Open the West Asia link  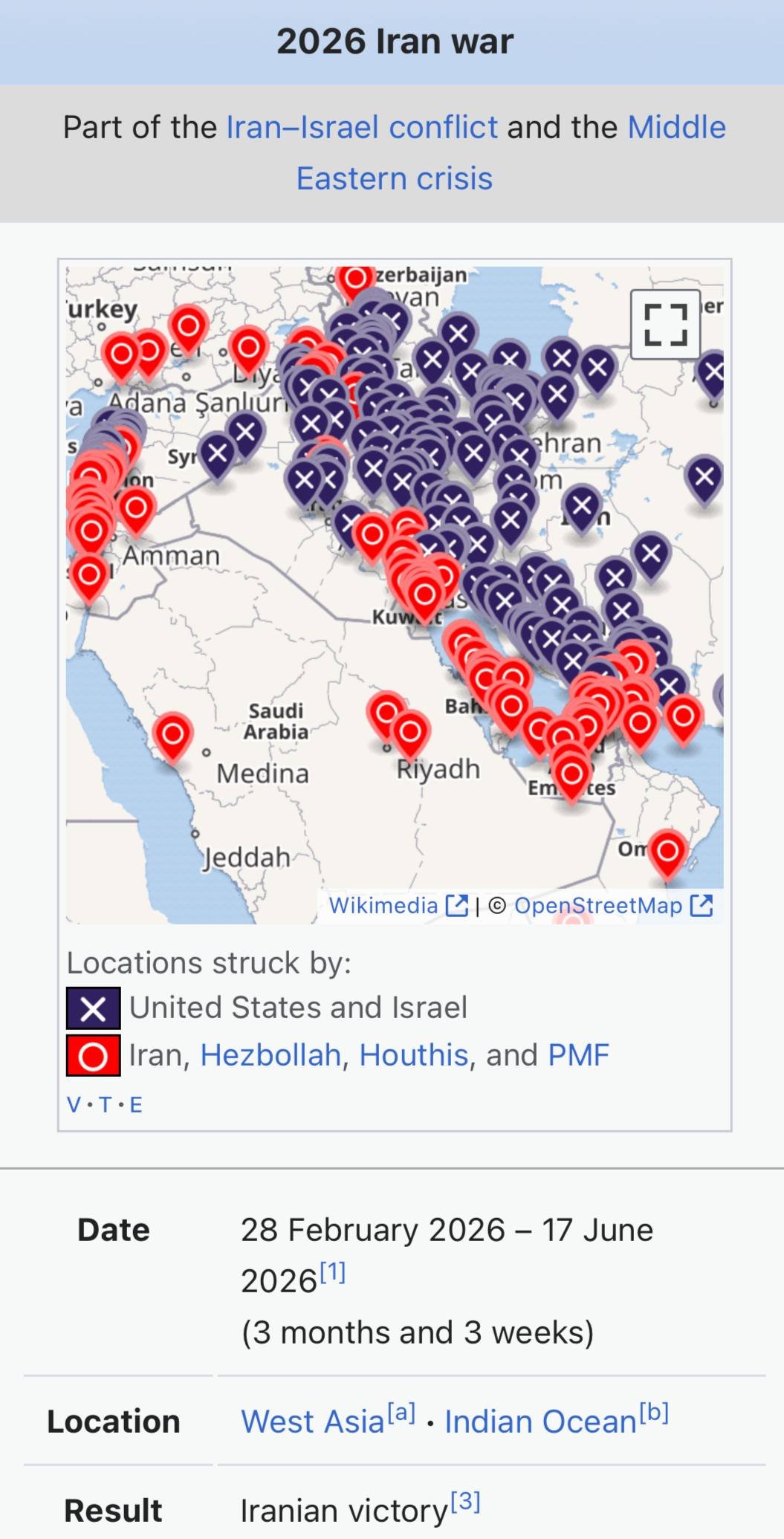312,1422
